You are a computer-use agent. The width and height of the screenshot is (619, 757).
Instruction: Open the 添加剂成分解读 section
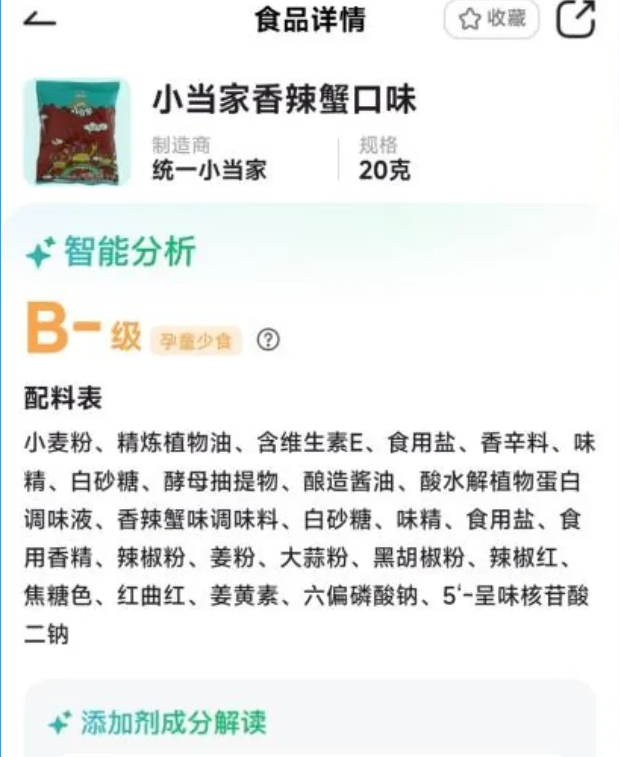tap(172, 722)
